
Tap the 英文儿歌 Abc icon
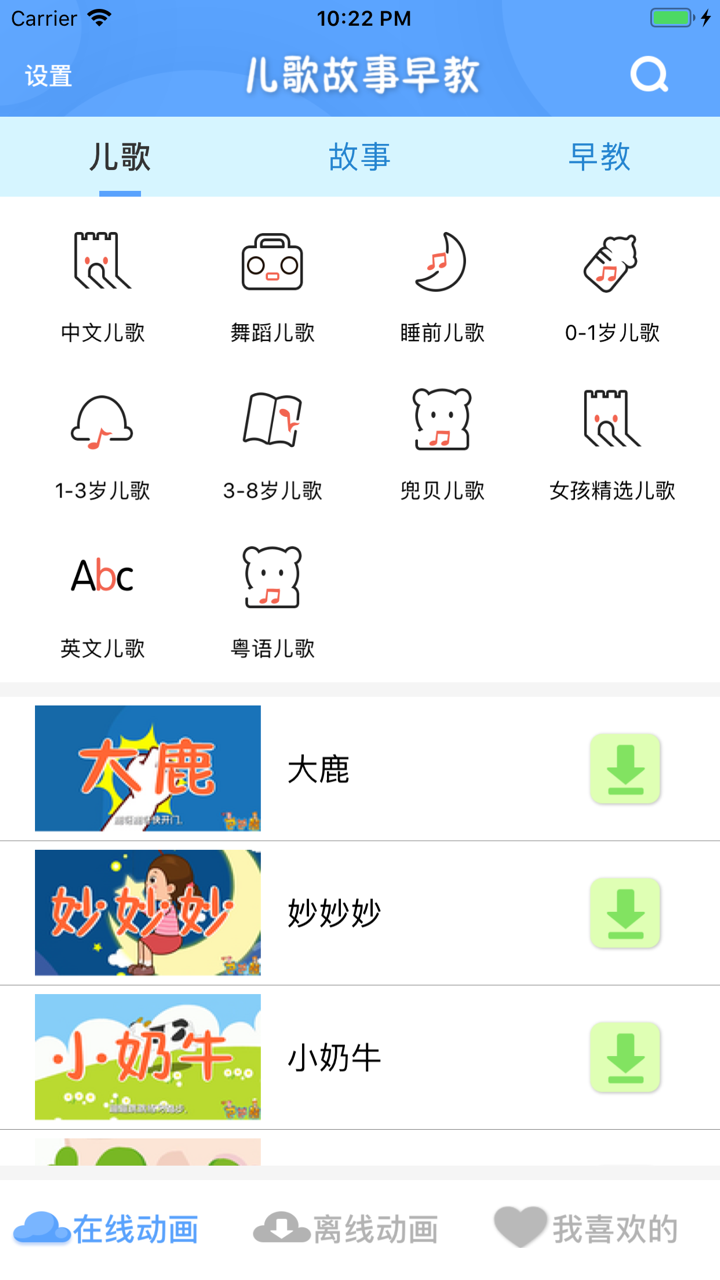[101, 575]
